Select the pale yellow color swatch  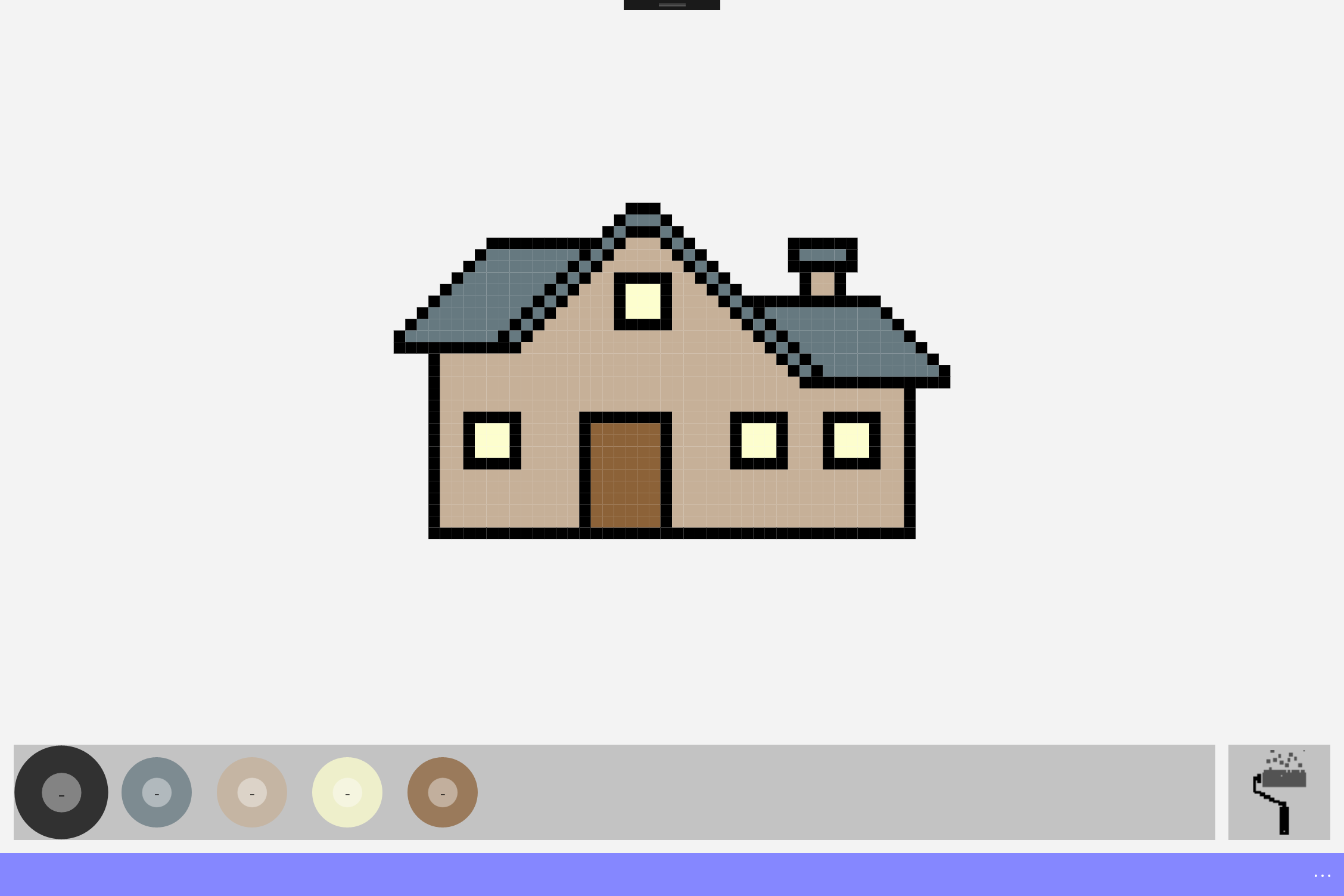(347, 792)
